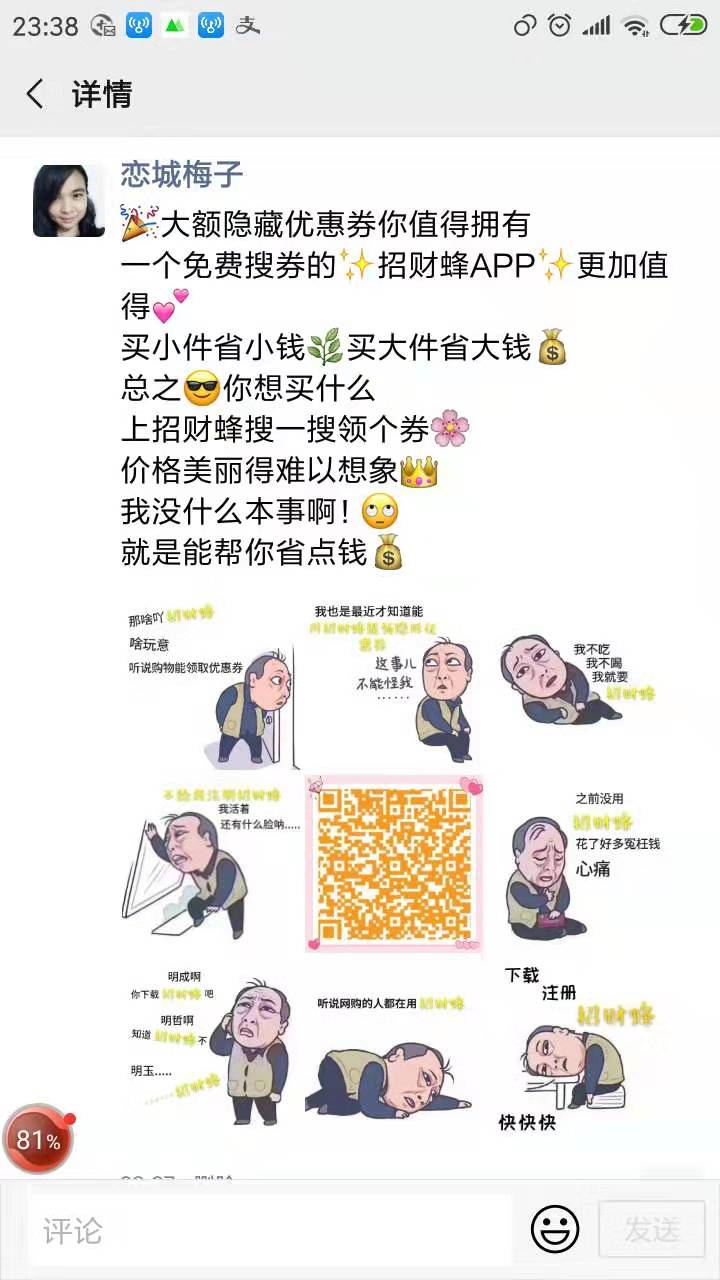Image resolution: width=720 pixels, height=1280 pixels.
Task: Open the photo captioned 听说网购的人都在用
Action: (394, 1045)
